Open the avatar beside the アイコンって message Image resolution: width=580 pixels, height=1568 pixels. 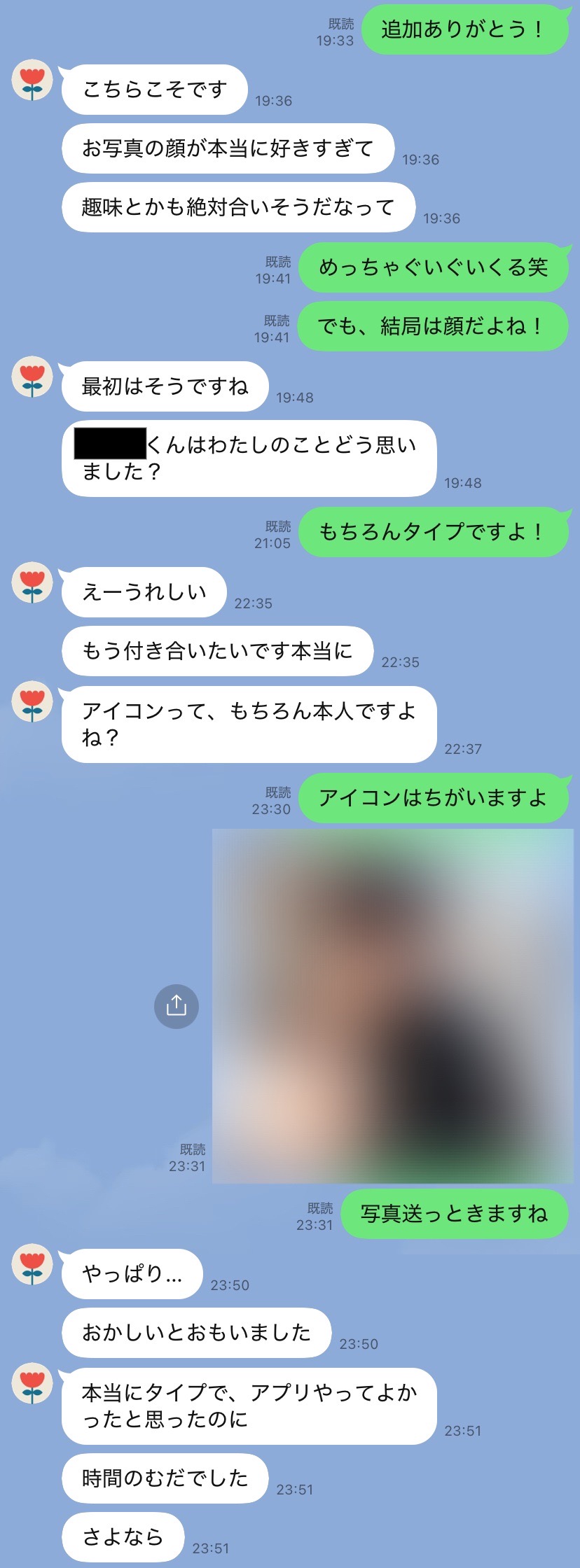click(32, 701)
